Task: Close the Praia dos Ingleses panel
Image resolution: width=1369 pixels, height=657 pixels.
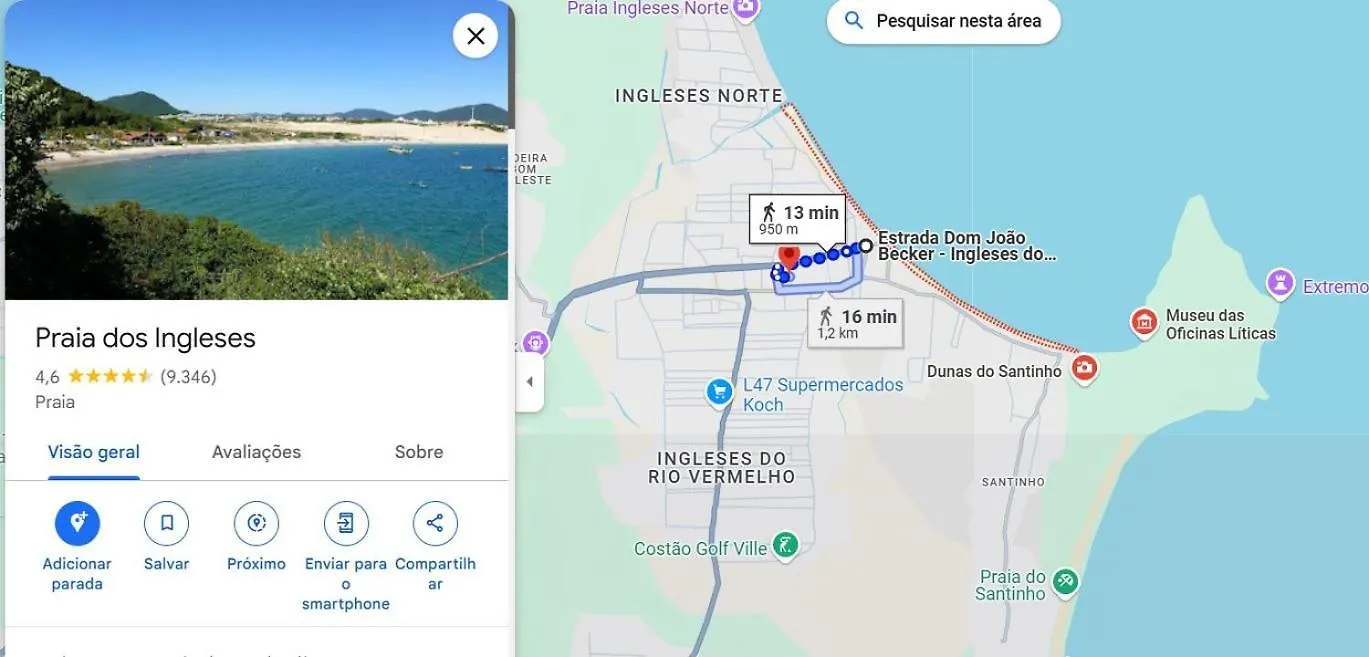Action: (x=475, y=36)
